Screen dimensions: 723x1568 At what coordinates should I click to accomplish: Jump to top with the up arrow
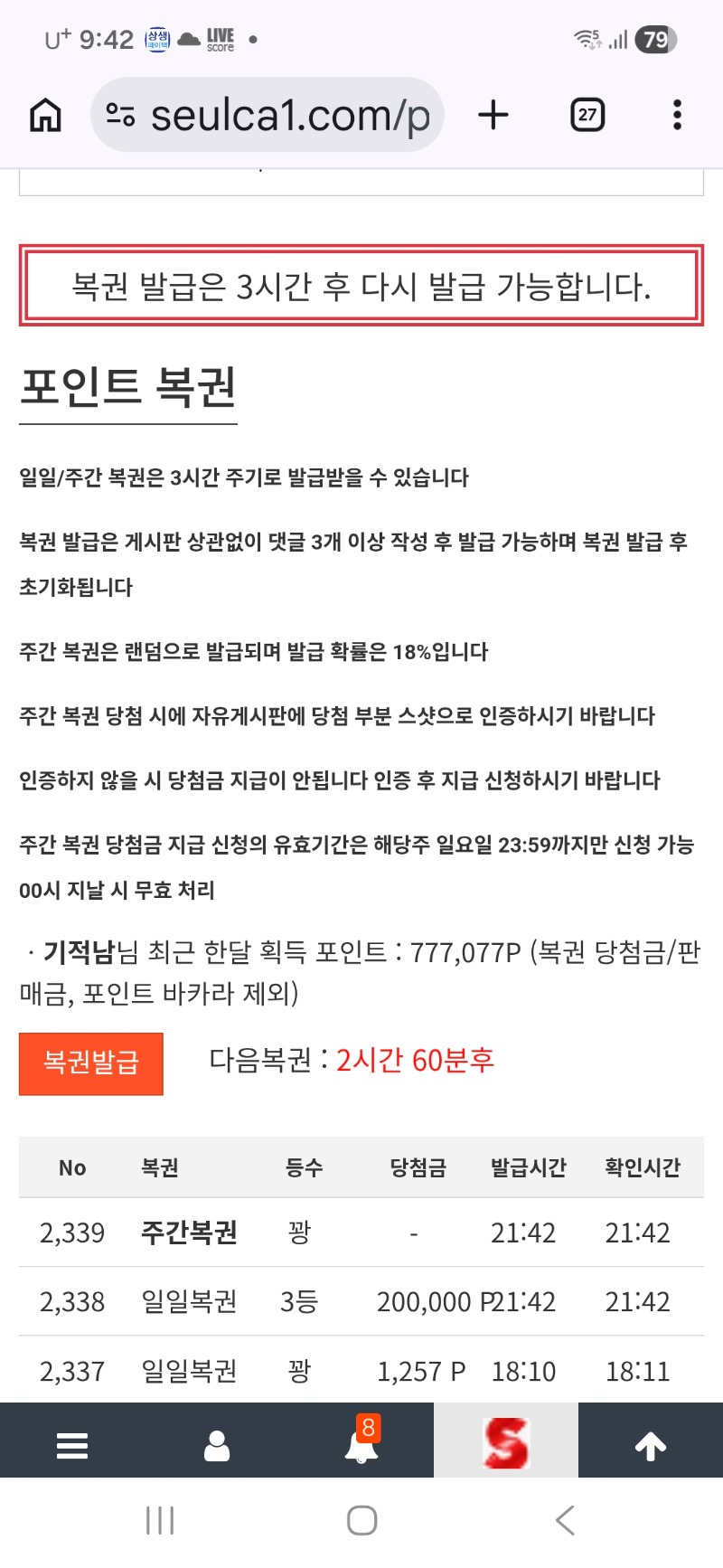651,1446
